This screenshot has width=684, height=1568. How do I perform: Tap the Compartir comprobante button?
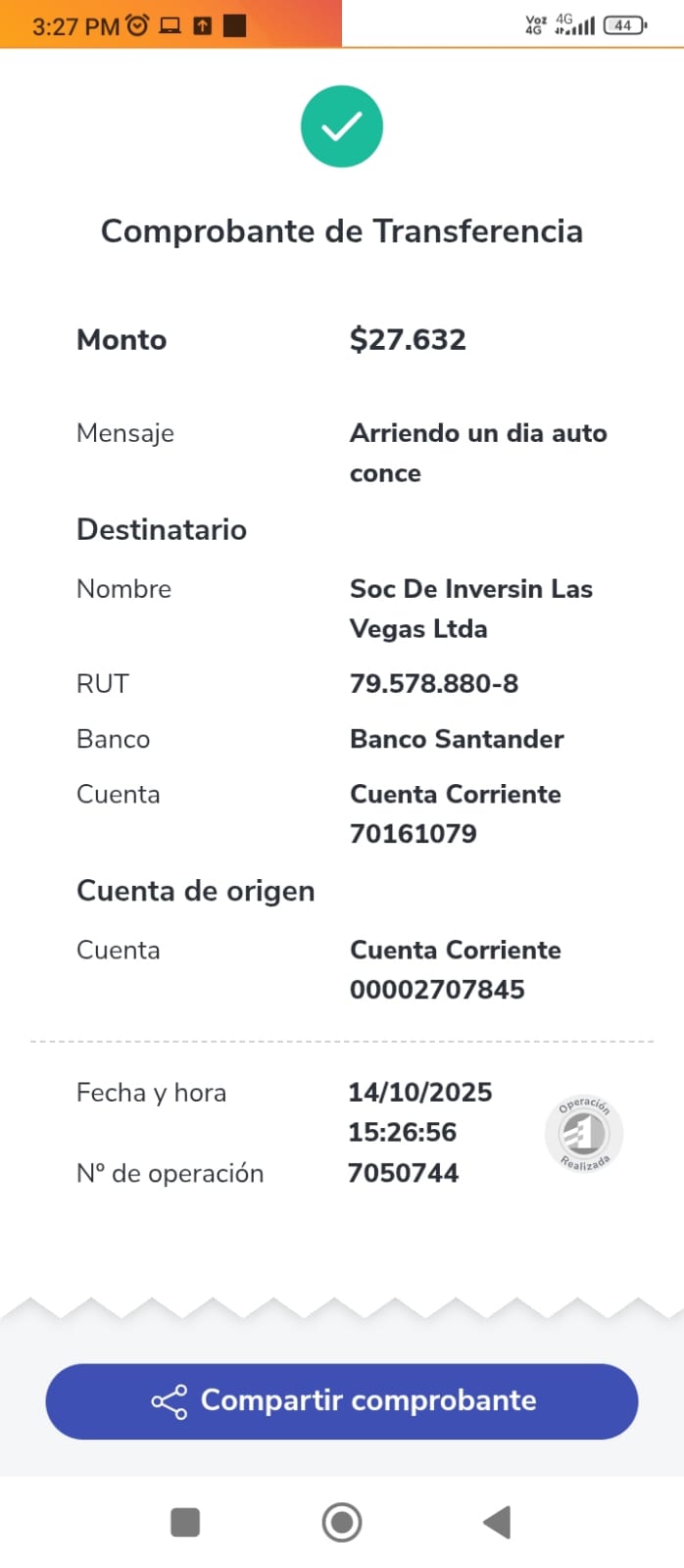pyautogui.click(x=342, y=1401)
